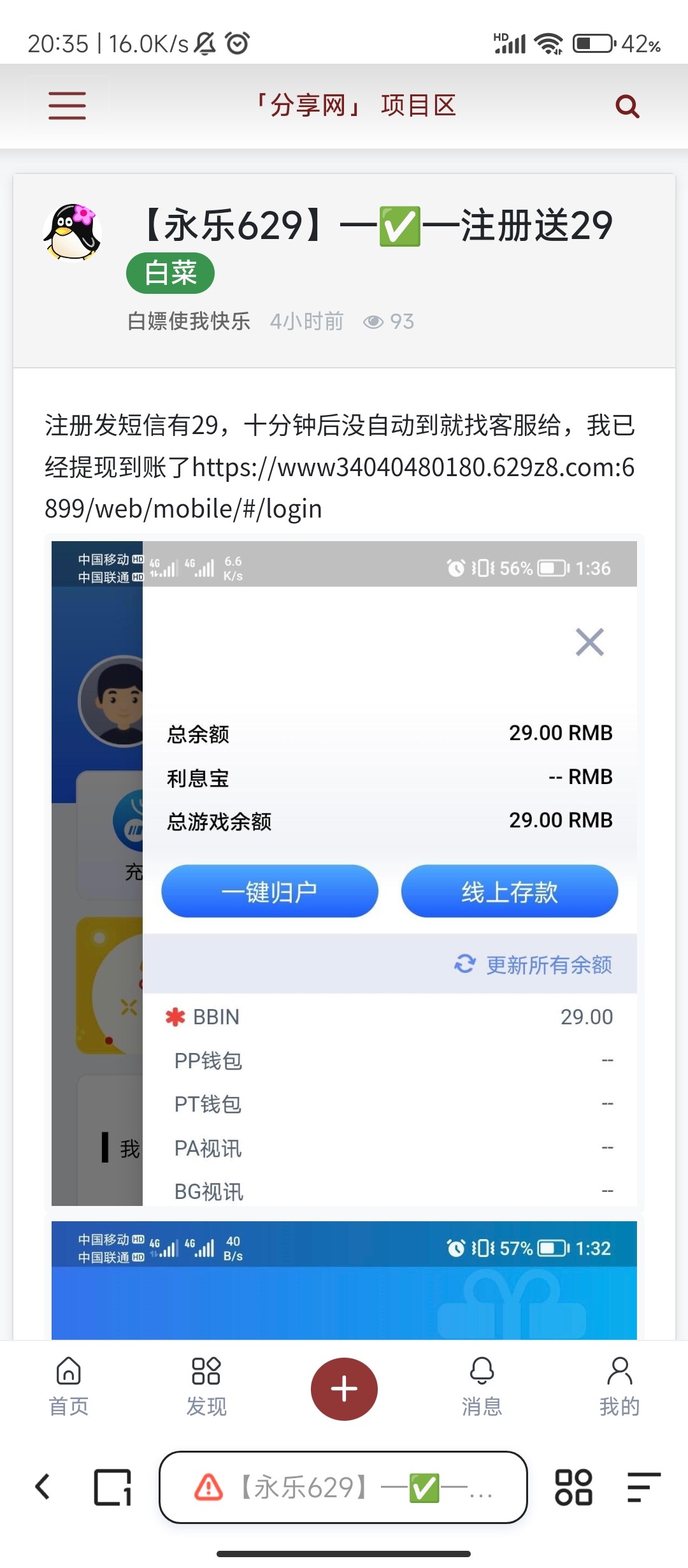Tap the battery level indicator in status bar
This screenshot has height=1568, width=688.
point(593,43)
